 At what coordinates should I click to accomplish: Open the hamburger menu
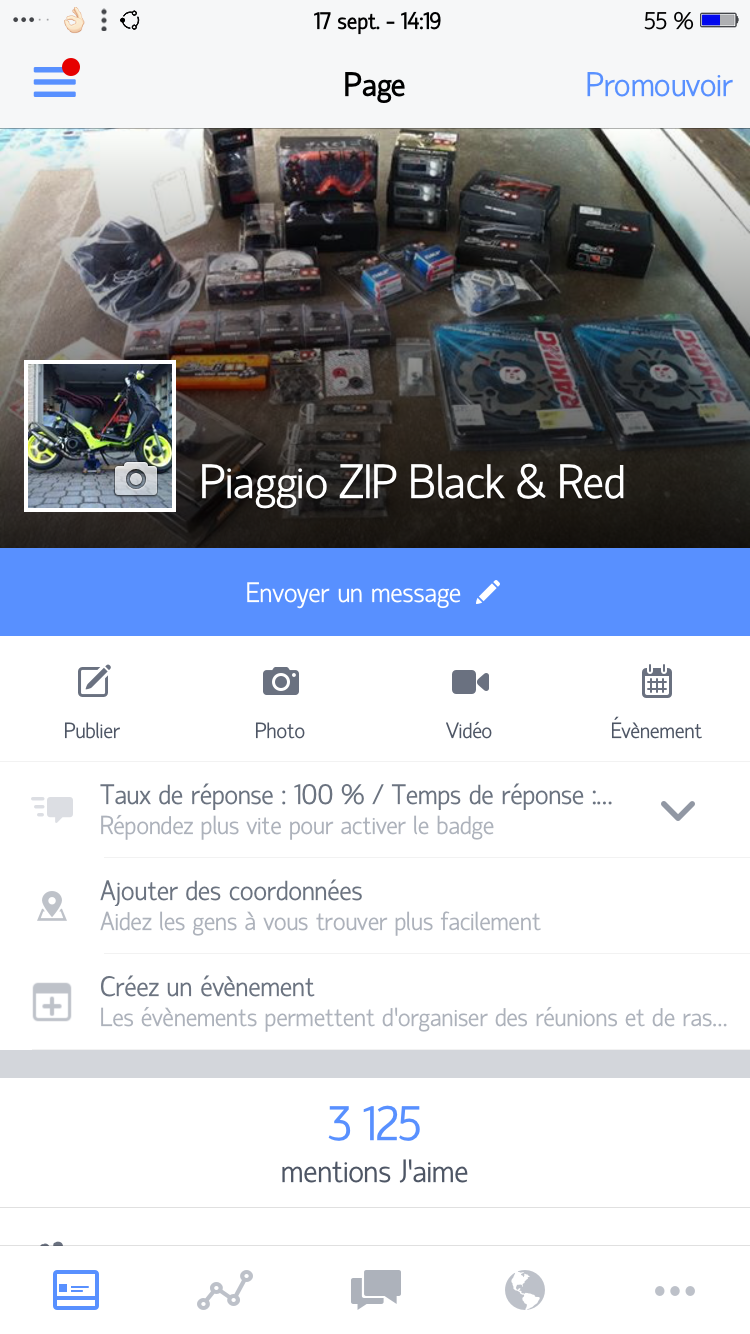point(55,82)
